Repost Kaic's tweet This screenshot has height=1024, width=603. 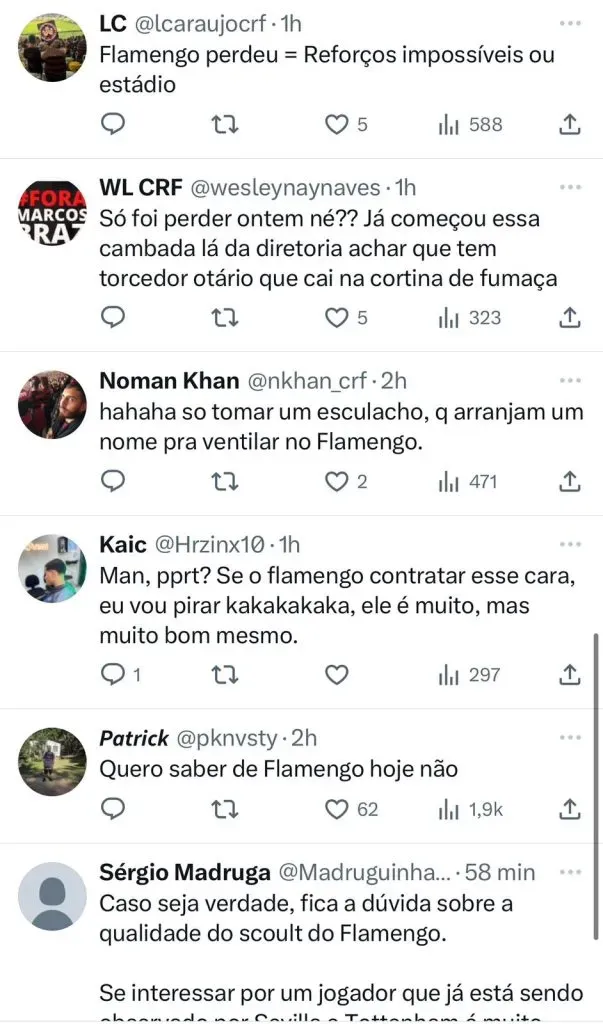227,675
